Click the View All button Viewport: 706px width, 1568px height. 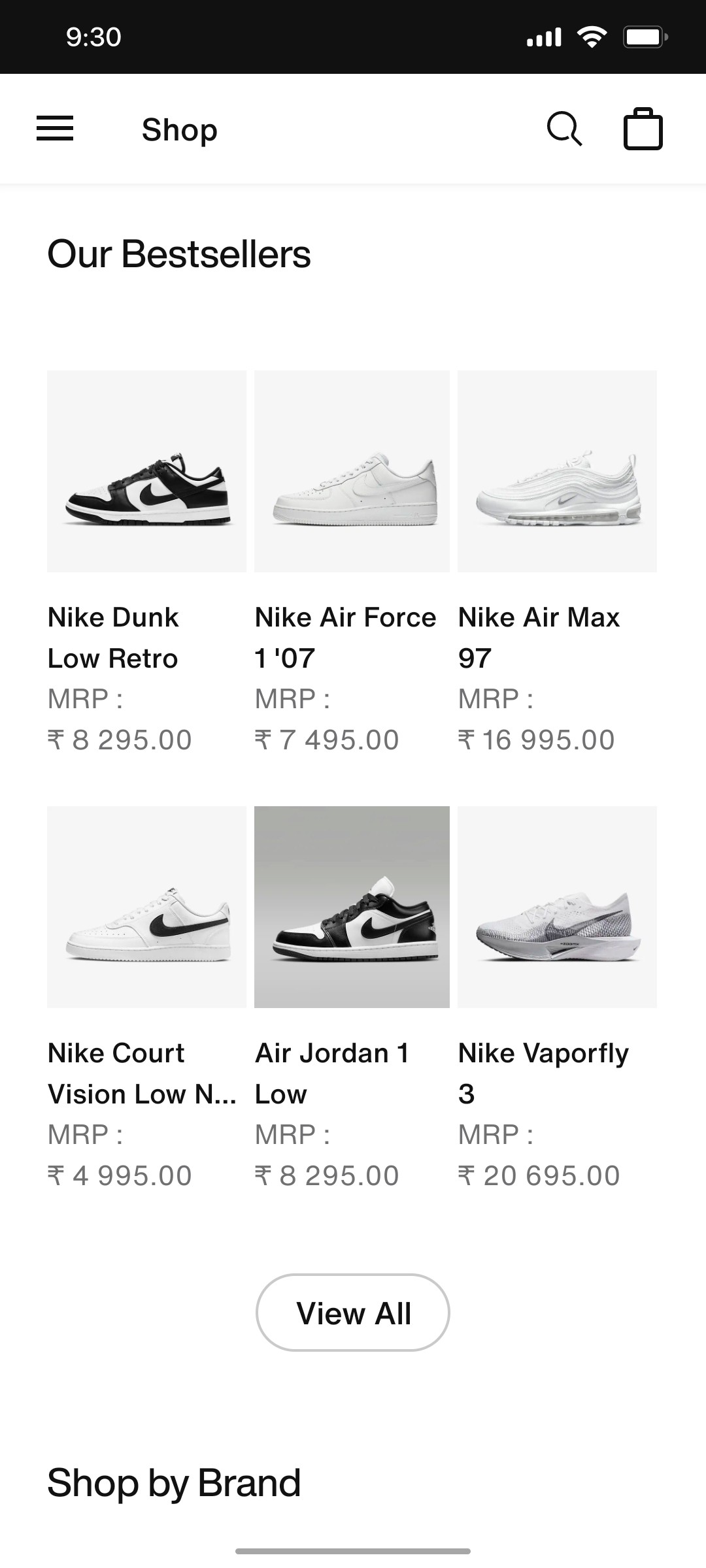[x=352, y=1313]
